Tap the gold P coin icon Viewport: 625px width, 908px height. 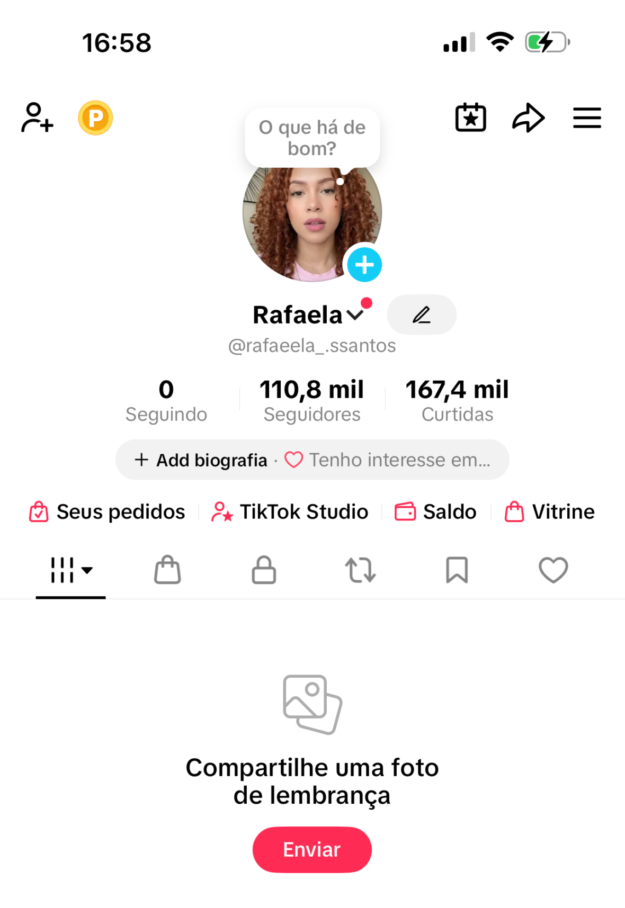[95, 118]
